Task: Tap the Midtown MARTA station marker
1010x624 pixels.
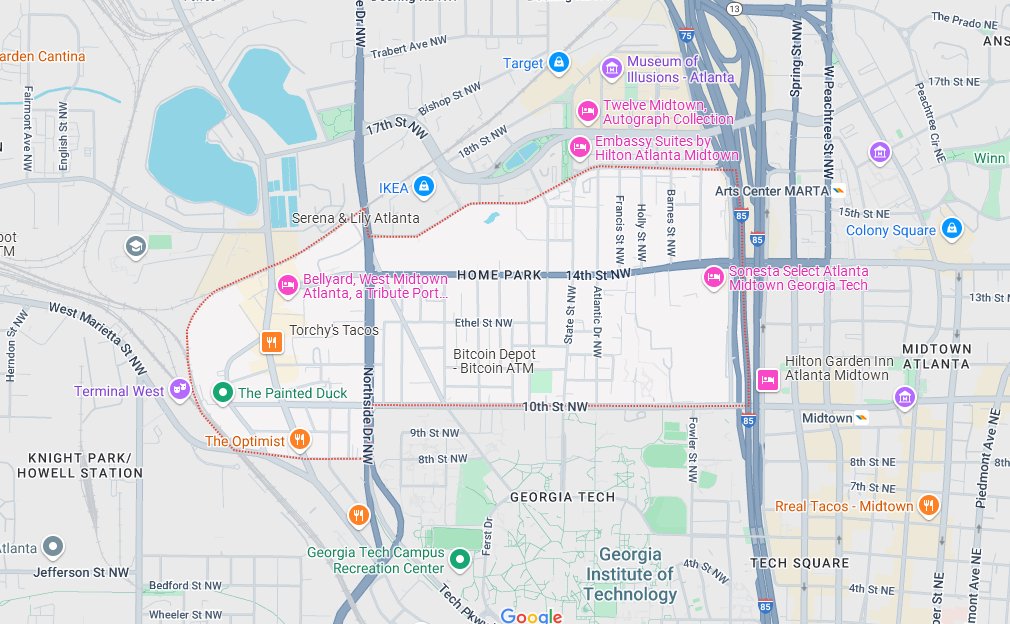Action: click(861, 417)
